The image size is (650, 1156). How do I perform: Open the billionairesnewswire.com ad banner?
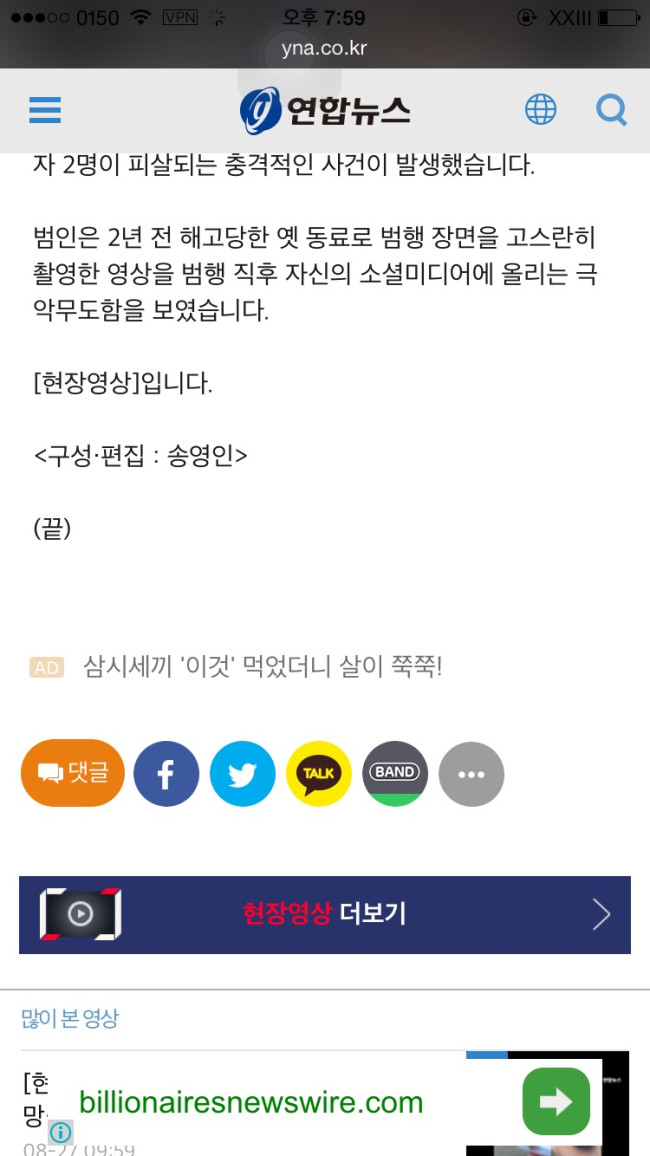click(x=250, y=1103)
